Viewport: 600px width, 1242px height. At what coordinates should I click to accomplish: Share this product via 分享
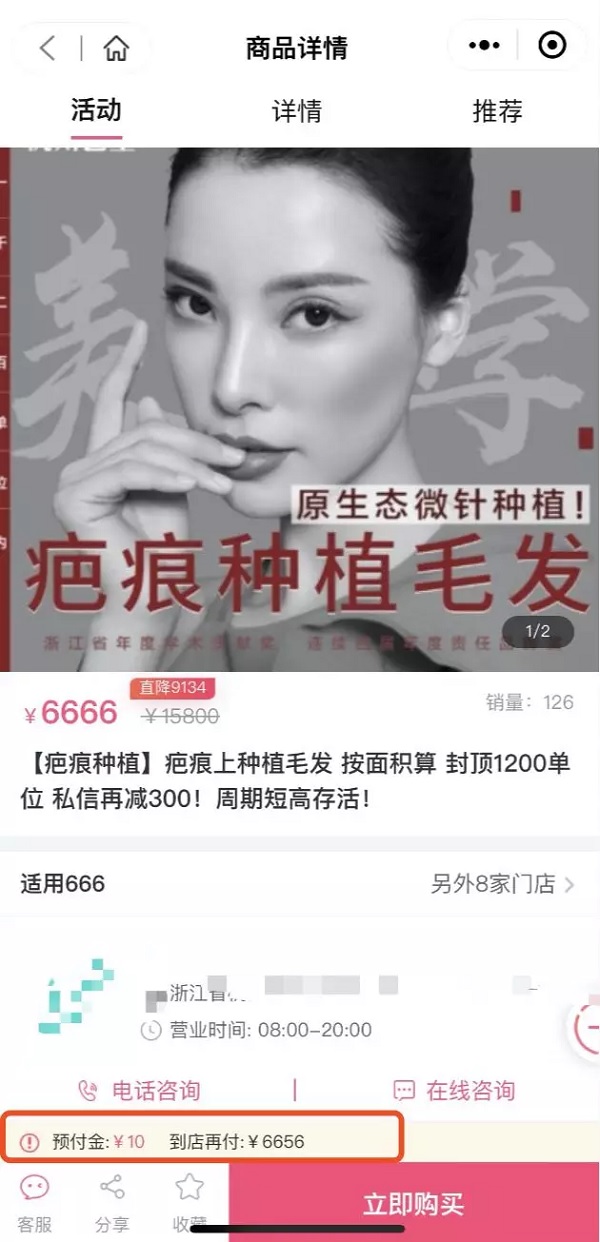point(112,1202)
